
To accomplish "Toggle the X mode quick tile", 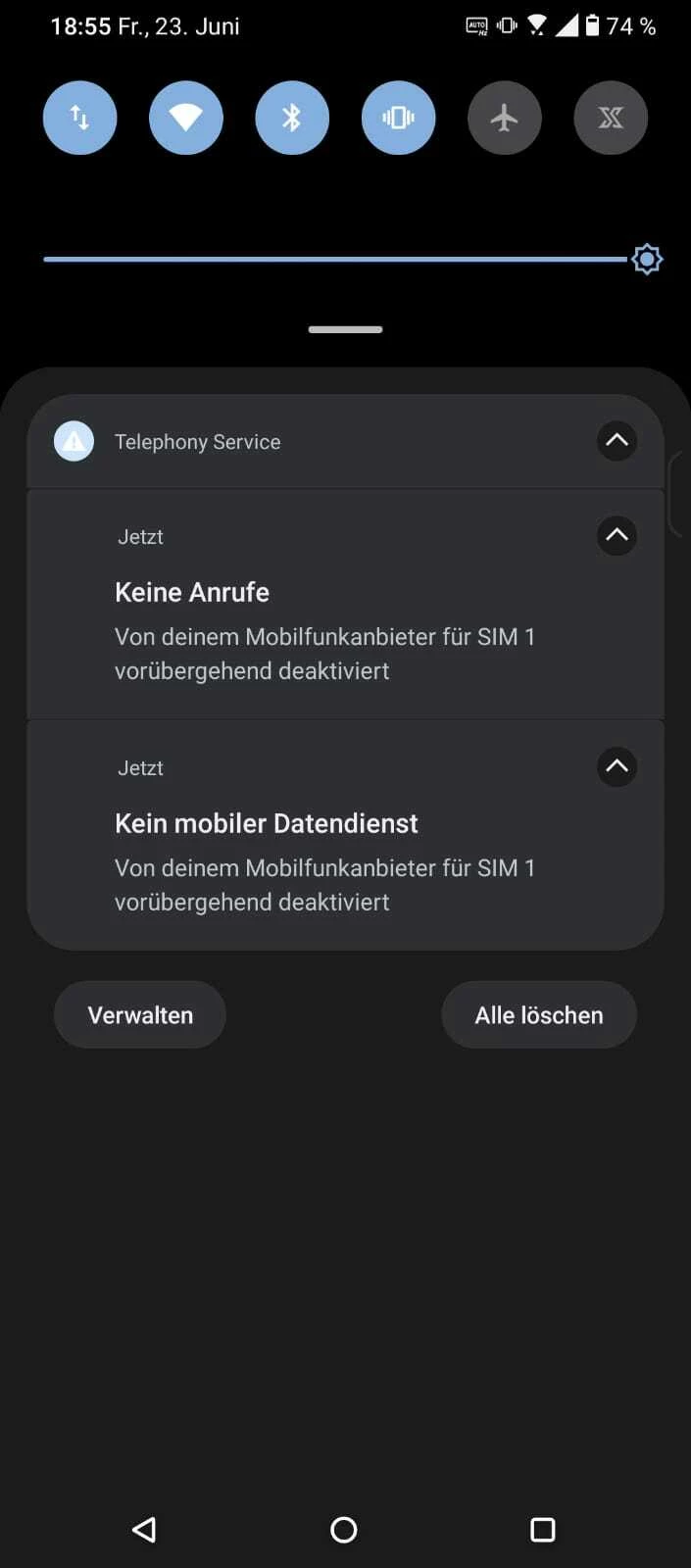I will [x=611, y=118].
